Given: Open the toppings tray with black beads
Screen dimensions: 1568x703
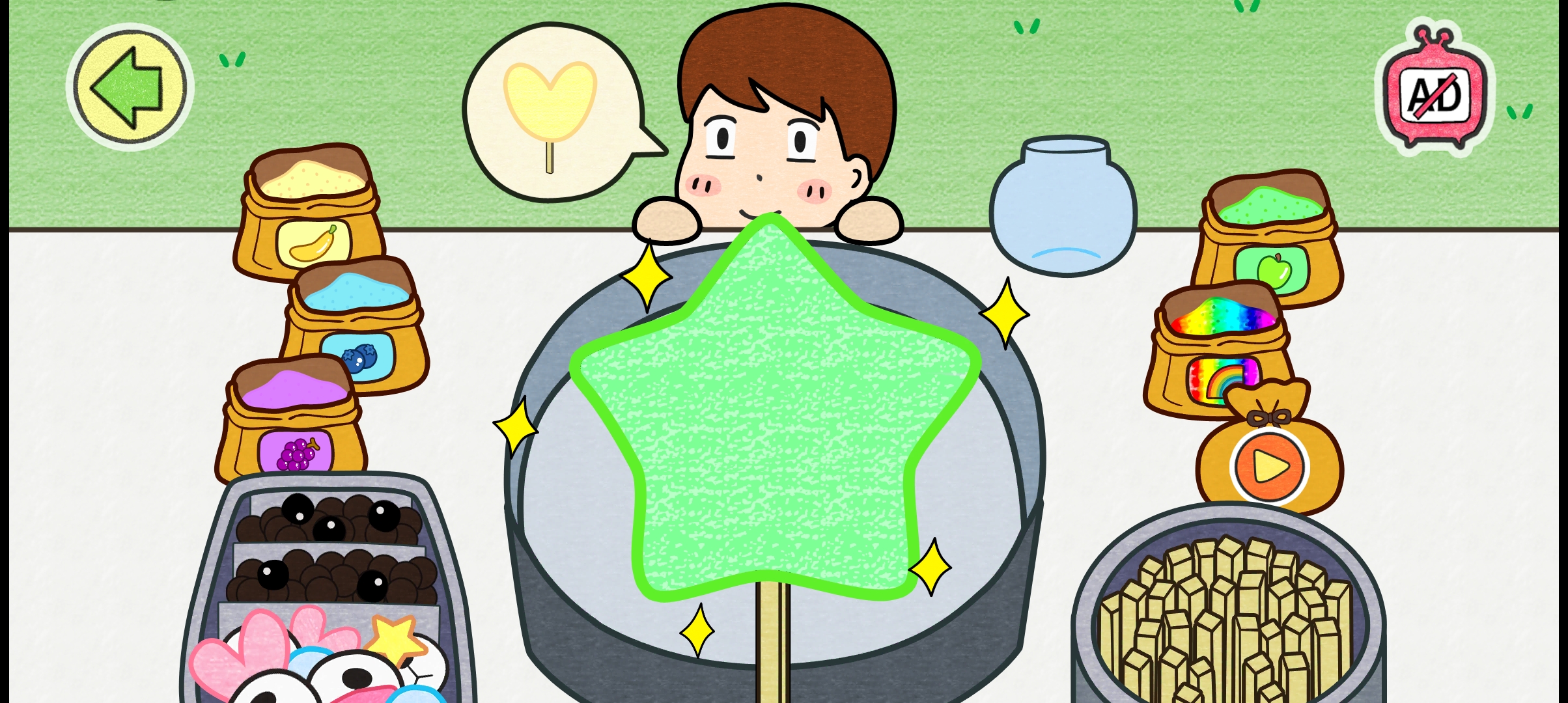Looking at the screenshot, I should (329, 547).
